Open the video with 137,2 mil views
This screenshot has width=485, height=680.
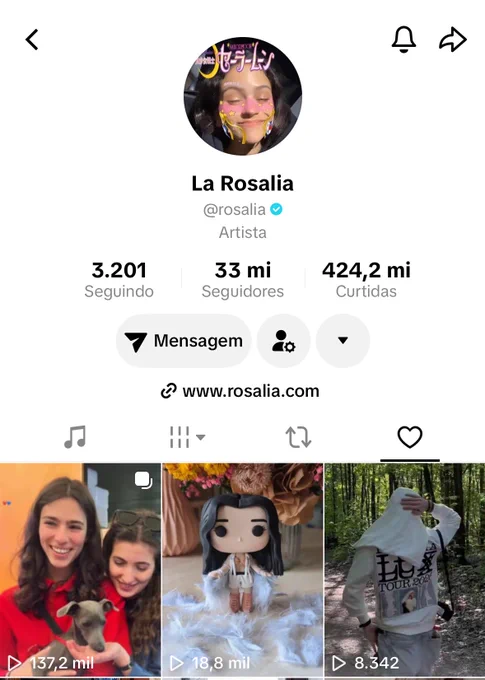[x=80, y=569]
